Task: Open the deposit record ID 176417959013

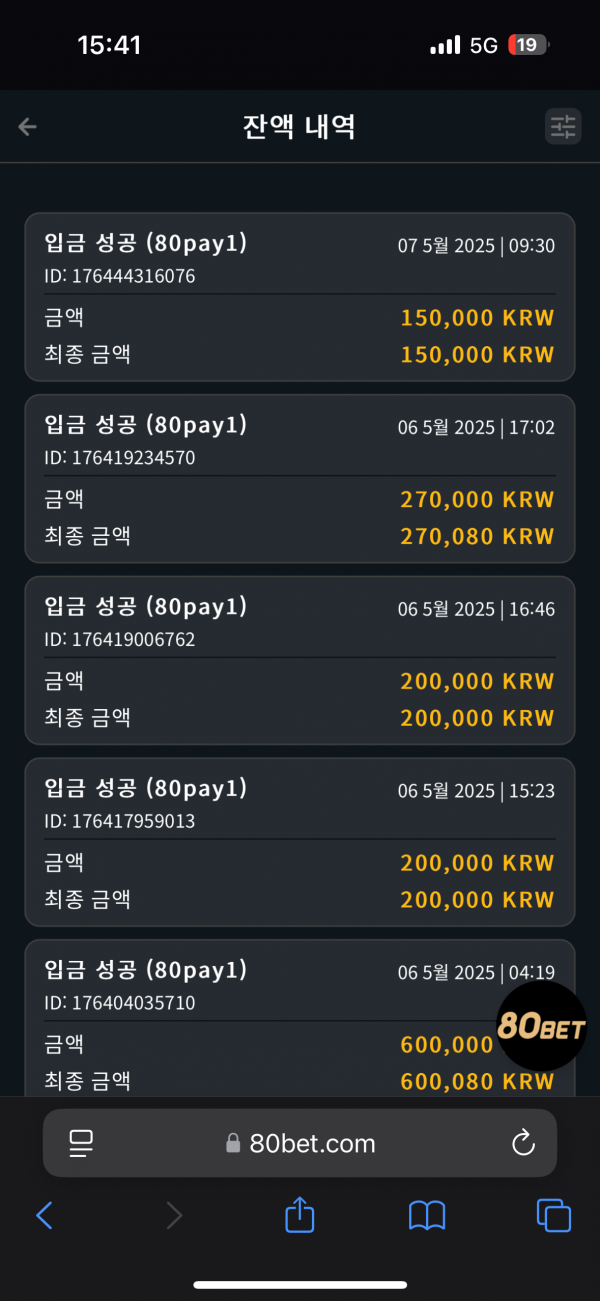Action: coord(300,843)
